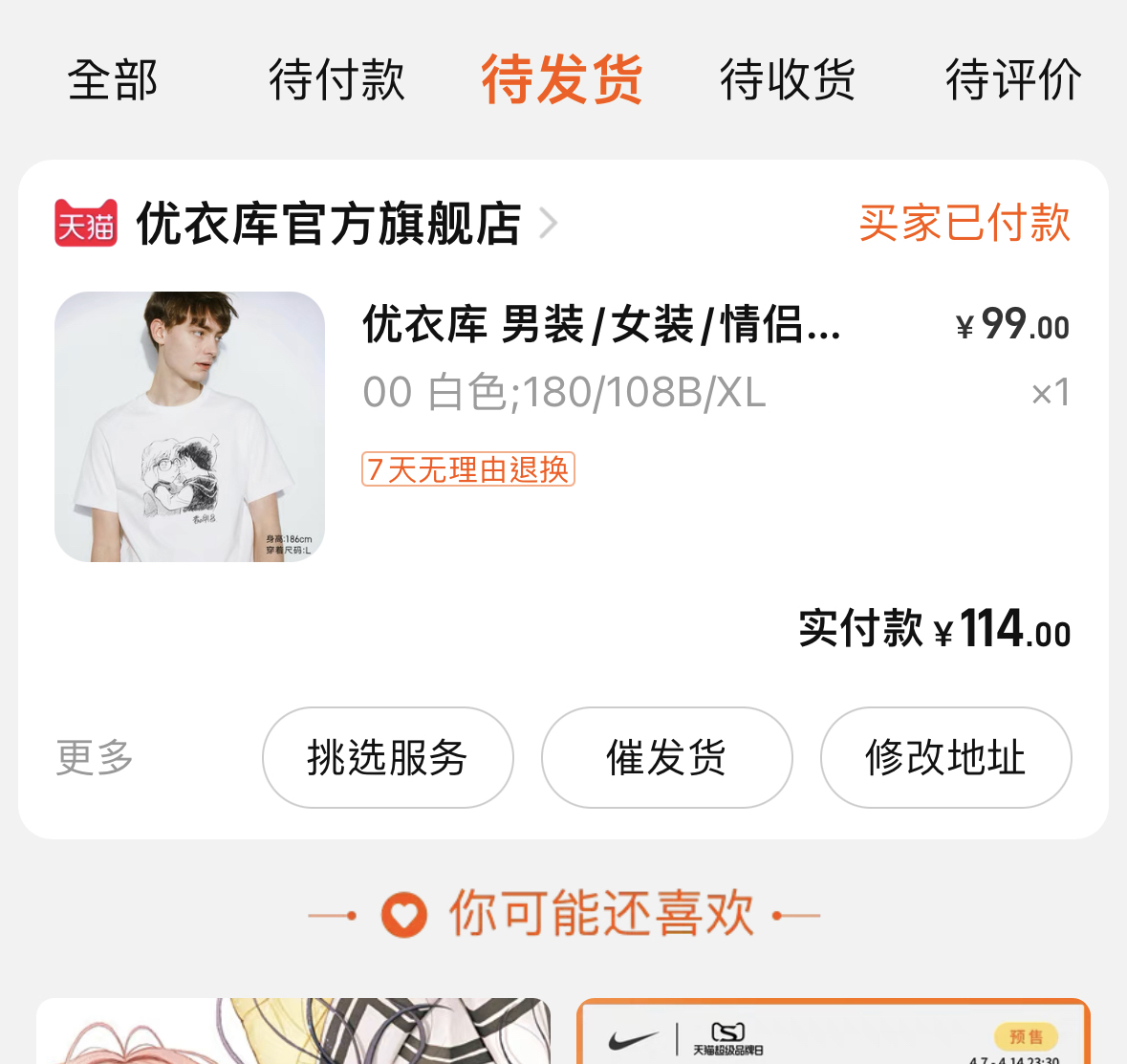Tap 修改地址 to change address
This screenshot has width=1127, height=1064.
[x=945, y=757]
